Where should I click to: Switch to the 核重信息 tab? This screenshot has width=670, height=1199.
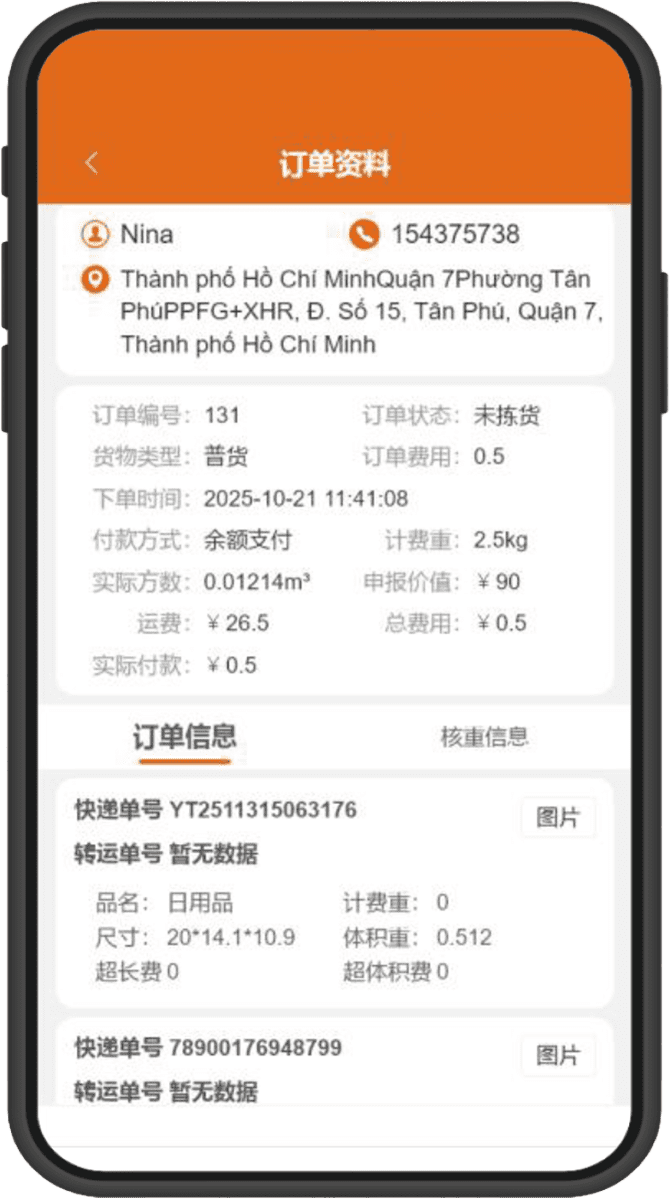(x=484, y=738)
